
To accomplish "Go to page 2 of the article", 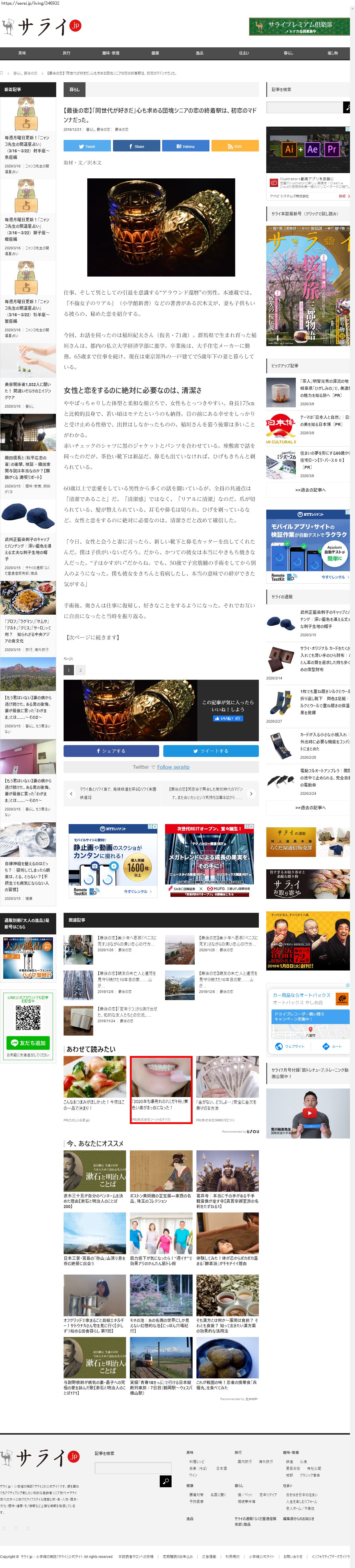I will coord(80,670).
